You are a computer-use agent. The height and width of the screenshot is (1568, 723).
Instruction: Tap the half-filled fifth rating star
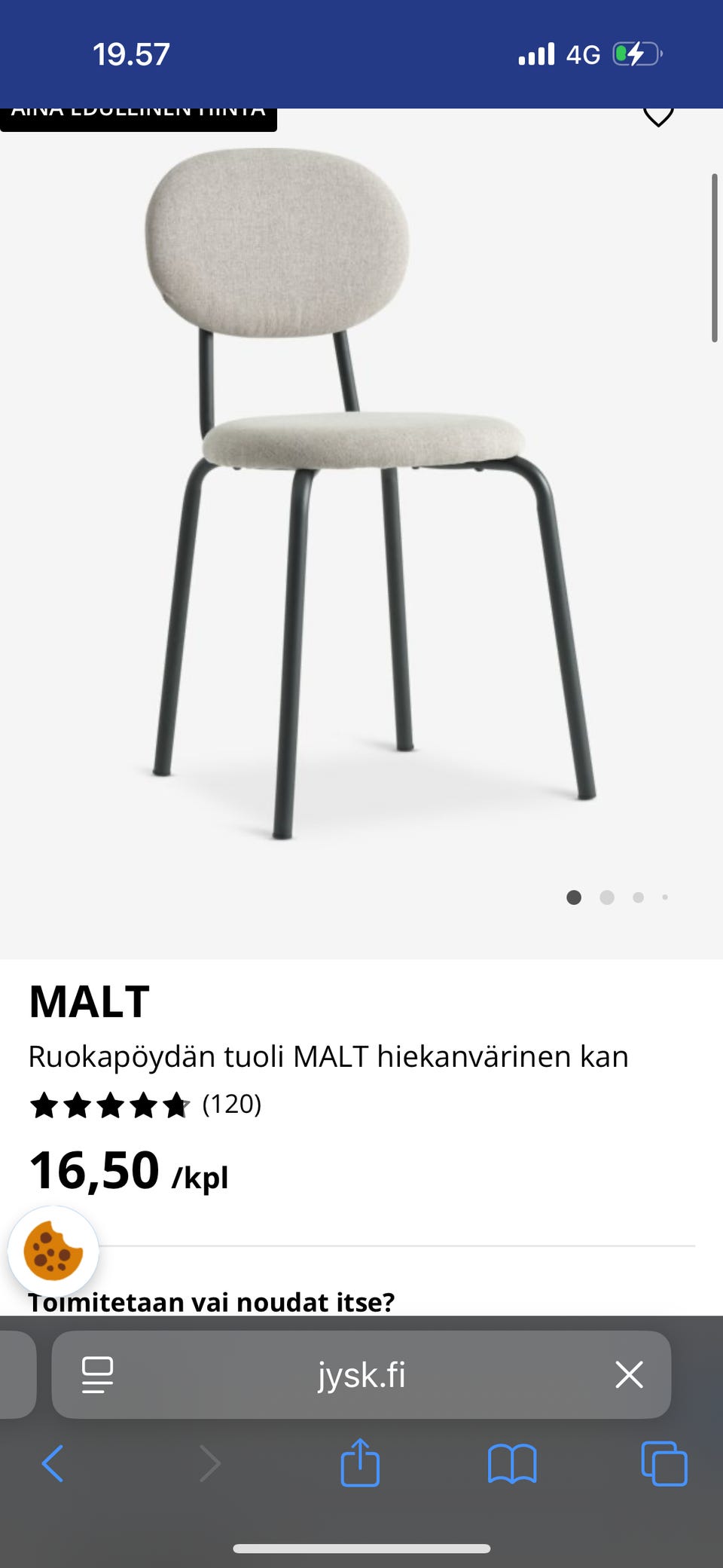175,1106
